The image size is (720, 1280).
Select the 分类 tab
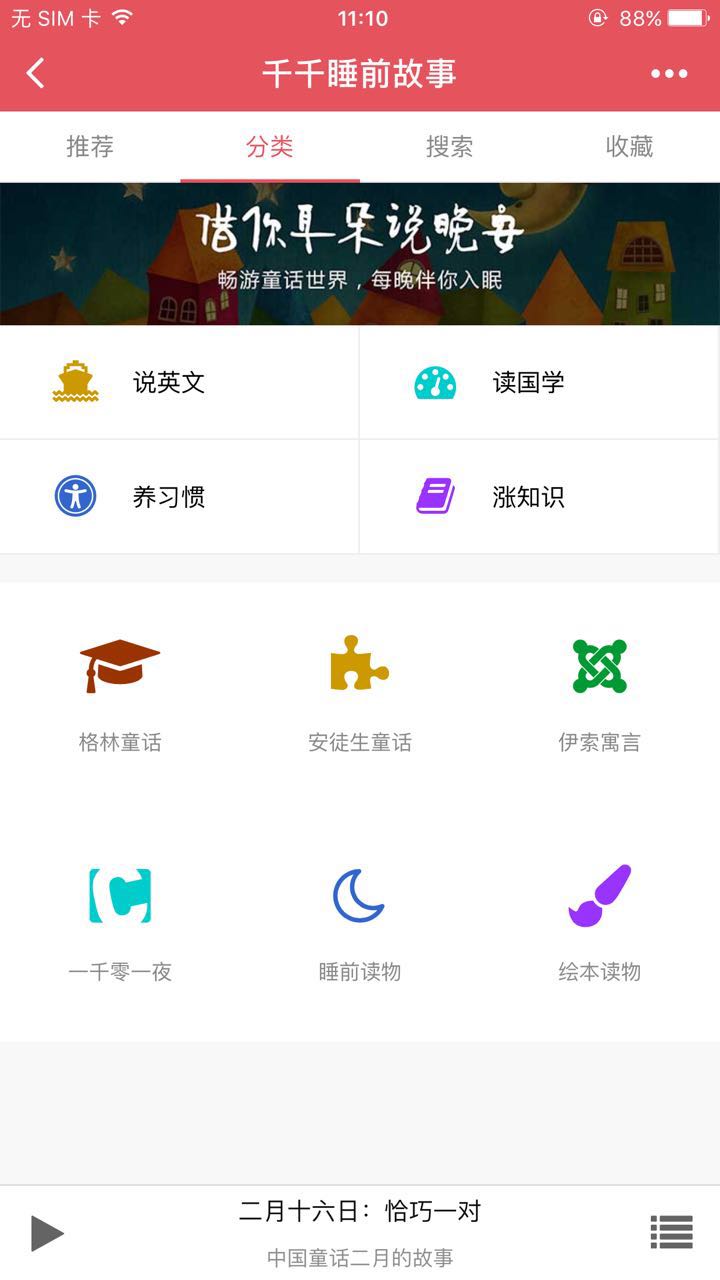pyautogui.click(x=270, y=147)
